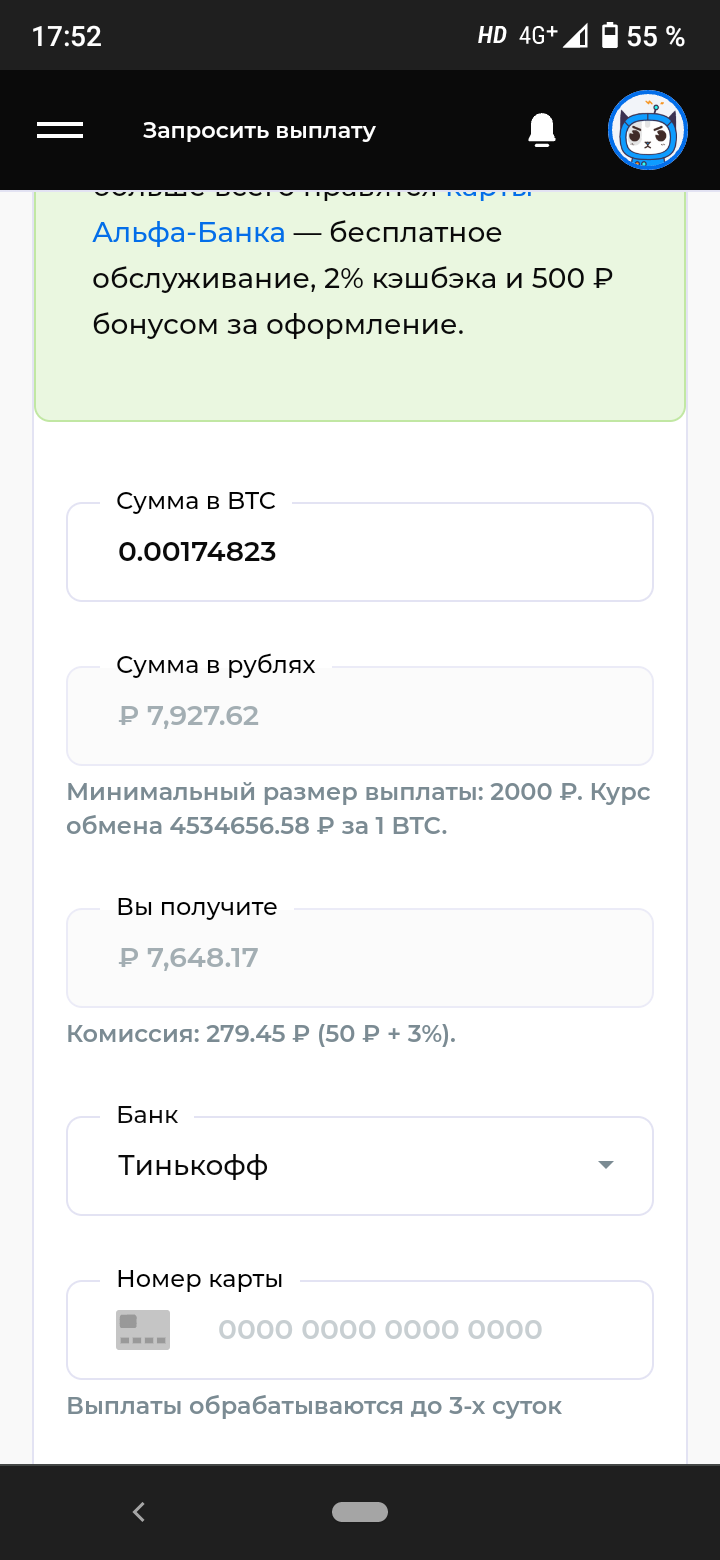Screen dimensions: 720x1560
Task: Tap the system home pill
Action: pos(360,1512)
